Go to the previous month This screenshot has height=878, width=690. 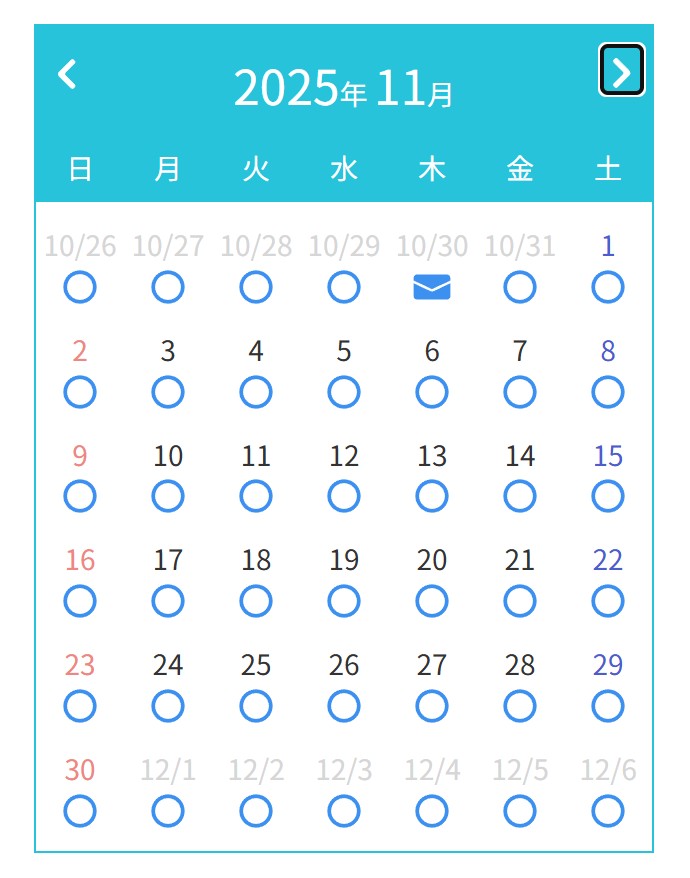[x=67, y=73]
